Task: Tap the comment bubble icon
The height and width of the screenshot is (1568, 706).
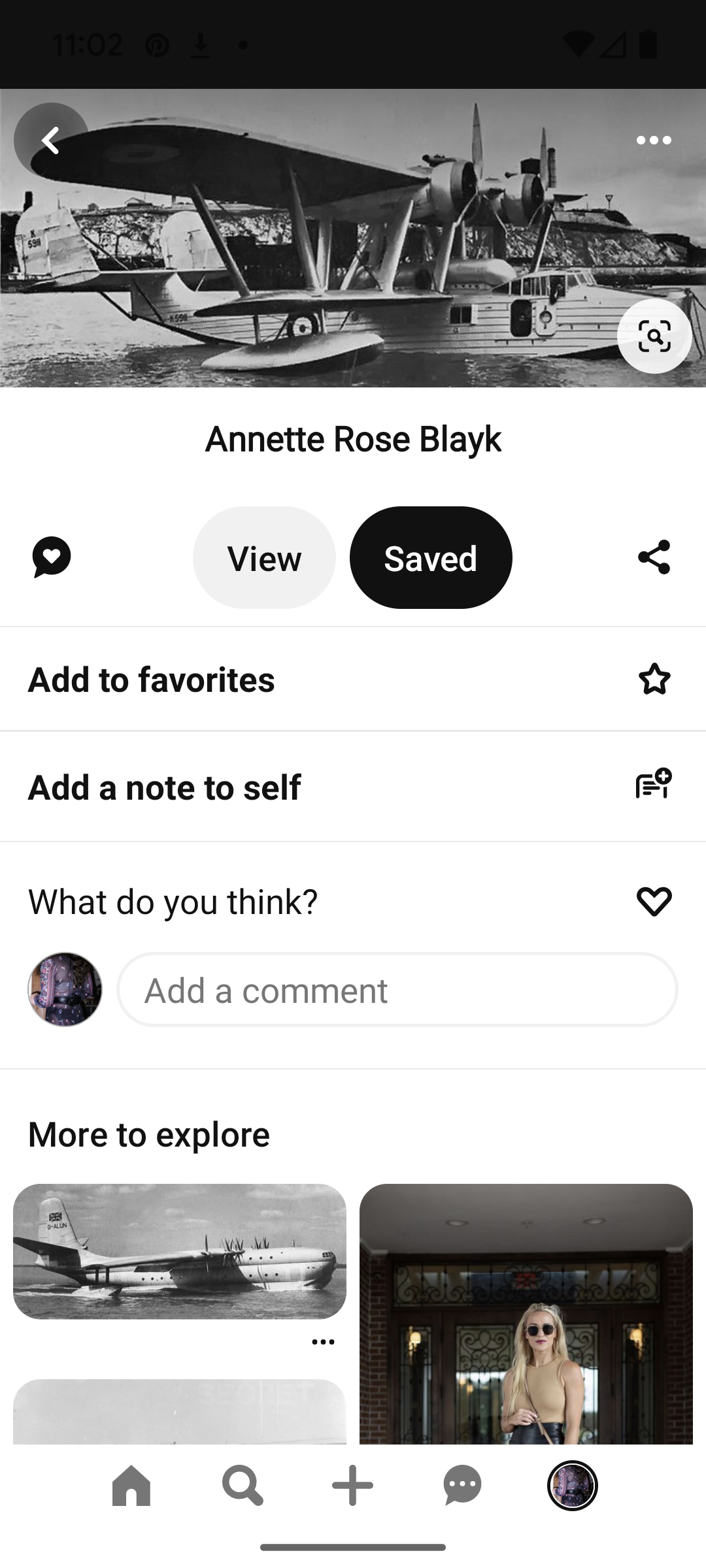Action: coord(50,557)
